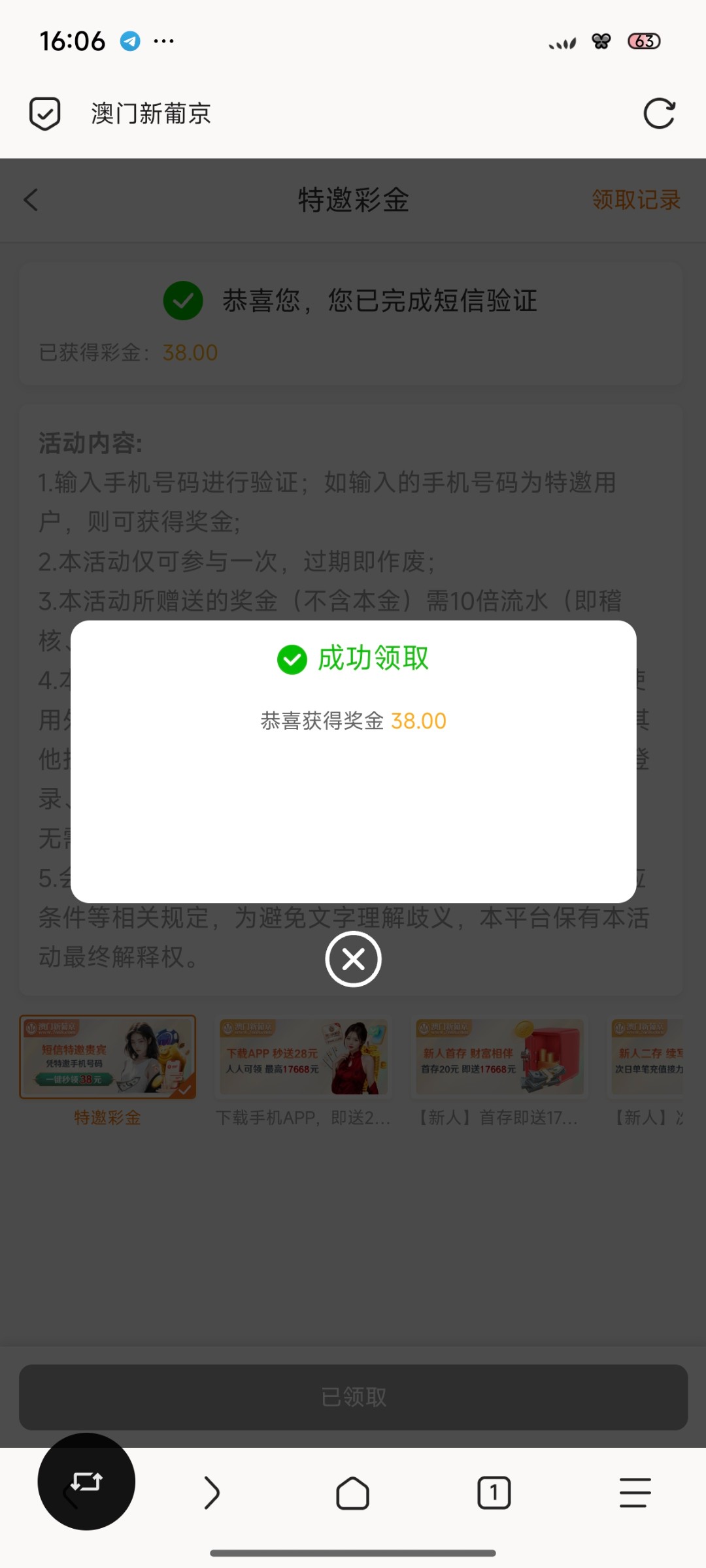Screen dimensions: 706x1568
Task: Open the 【新人】首存即送 promotion card
Action: pyautogui.click(x=500, y=1058)
